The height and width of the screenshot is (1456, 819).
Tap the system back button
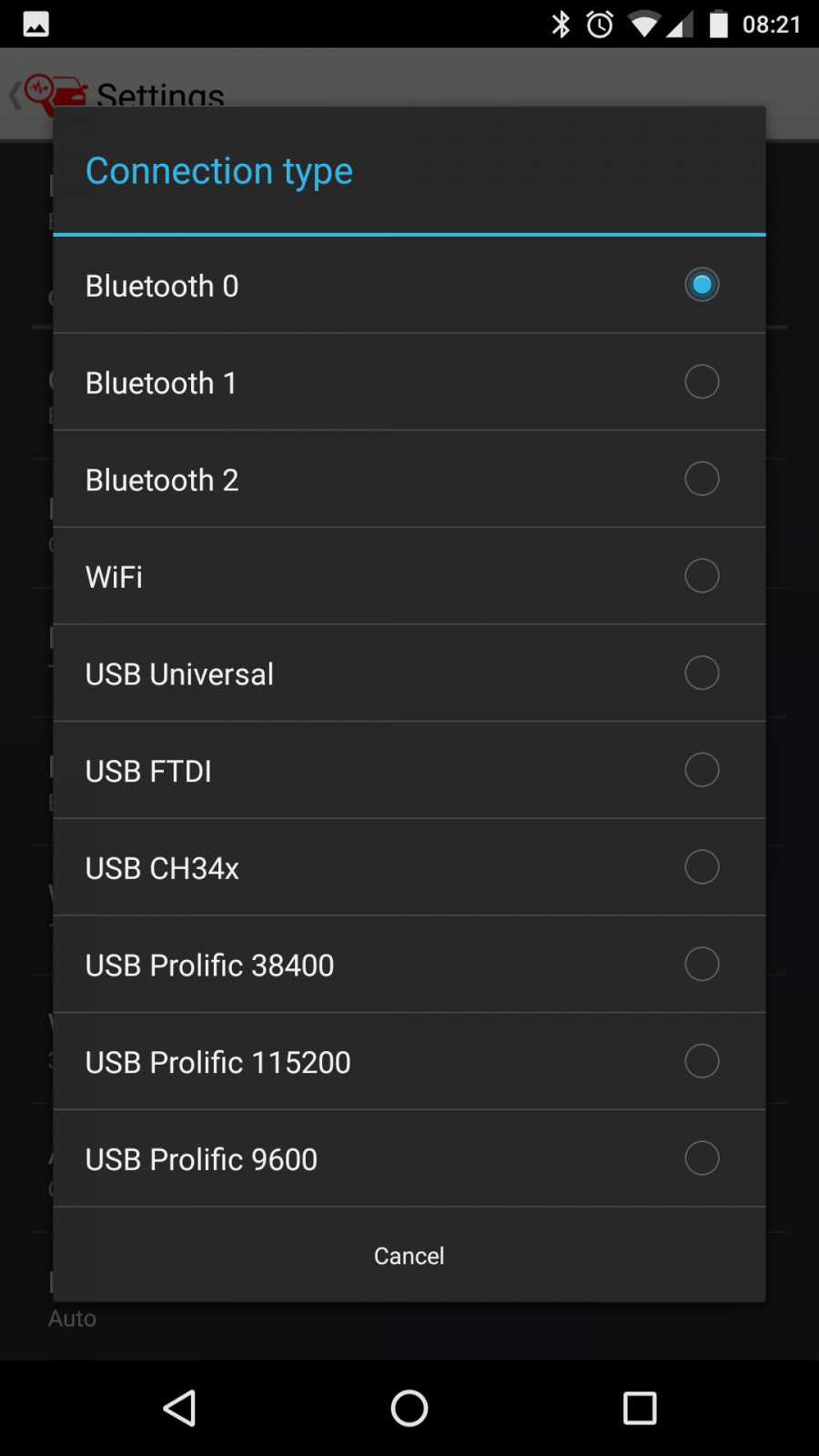point(180,1408)
